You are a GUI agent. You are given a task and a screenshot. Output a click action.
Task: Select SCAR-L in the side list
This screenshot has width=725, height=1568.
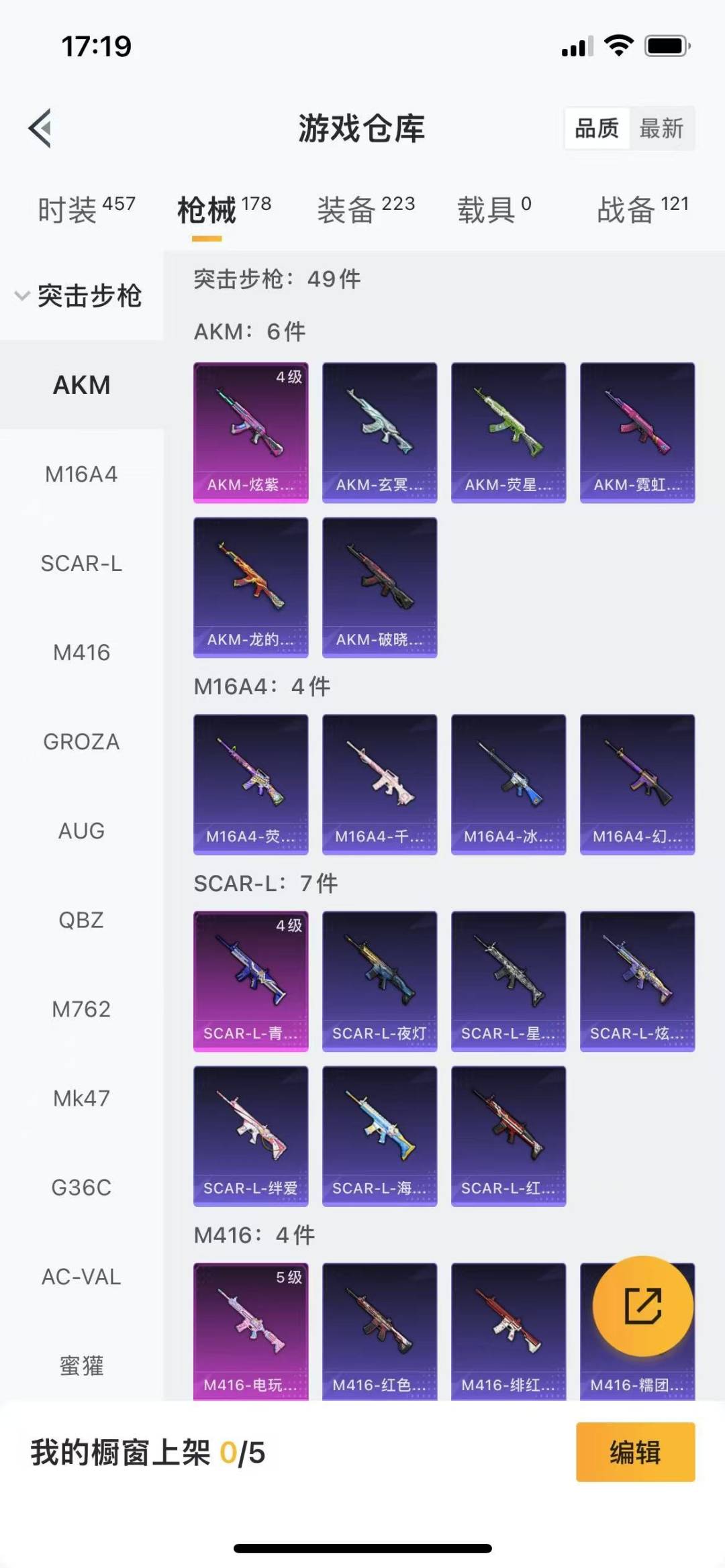(81, 564)
